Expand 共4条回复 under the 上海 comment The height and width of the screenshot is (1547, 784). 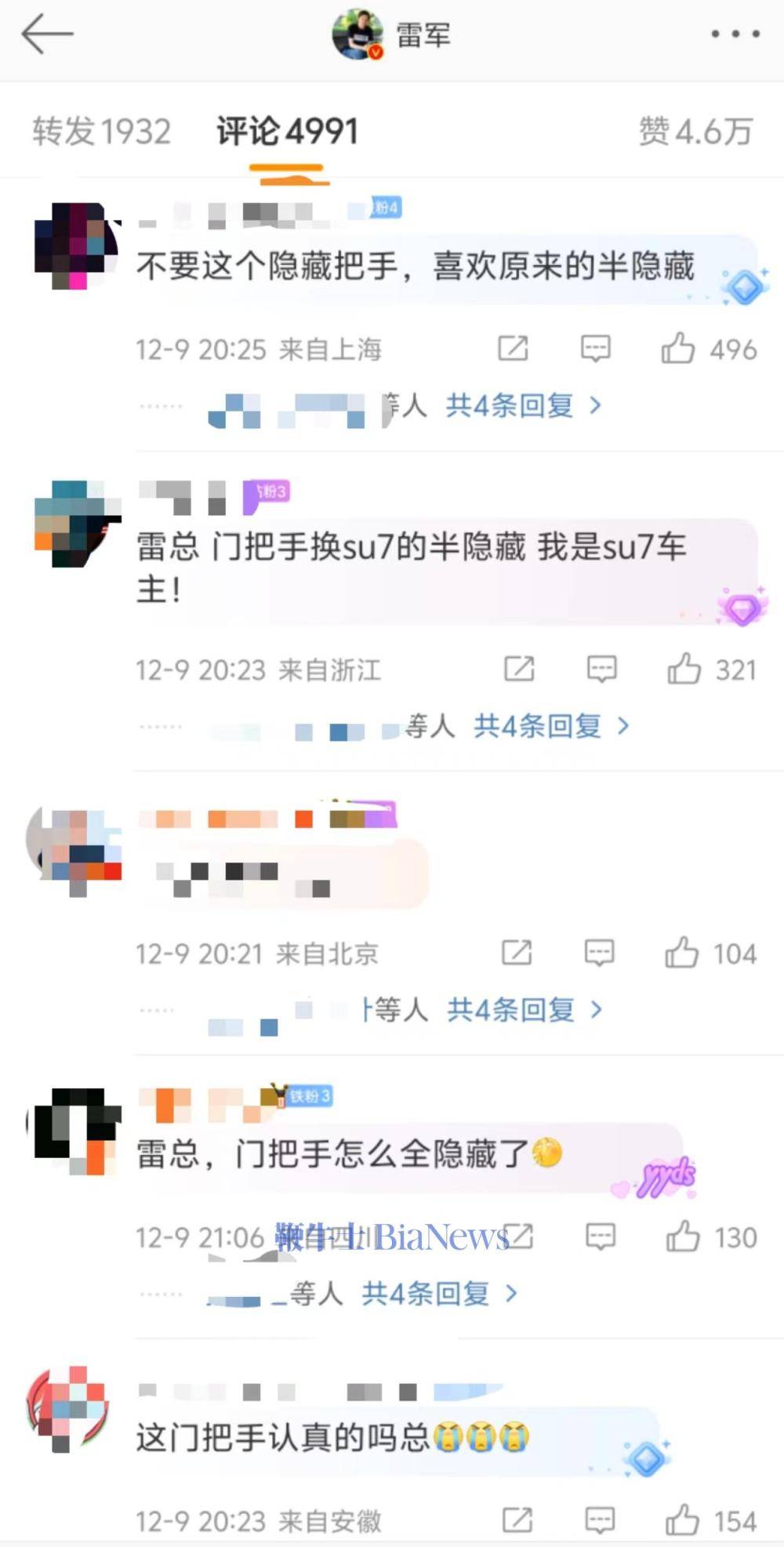(x=523, y=405)
